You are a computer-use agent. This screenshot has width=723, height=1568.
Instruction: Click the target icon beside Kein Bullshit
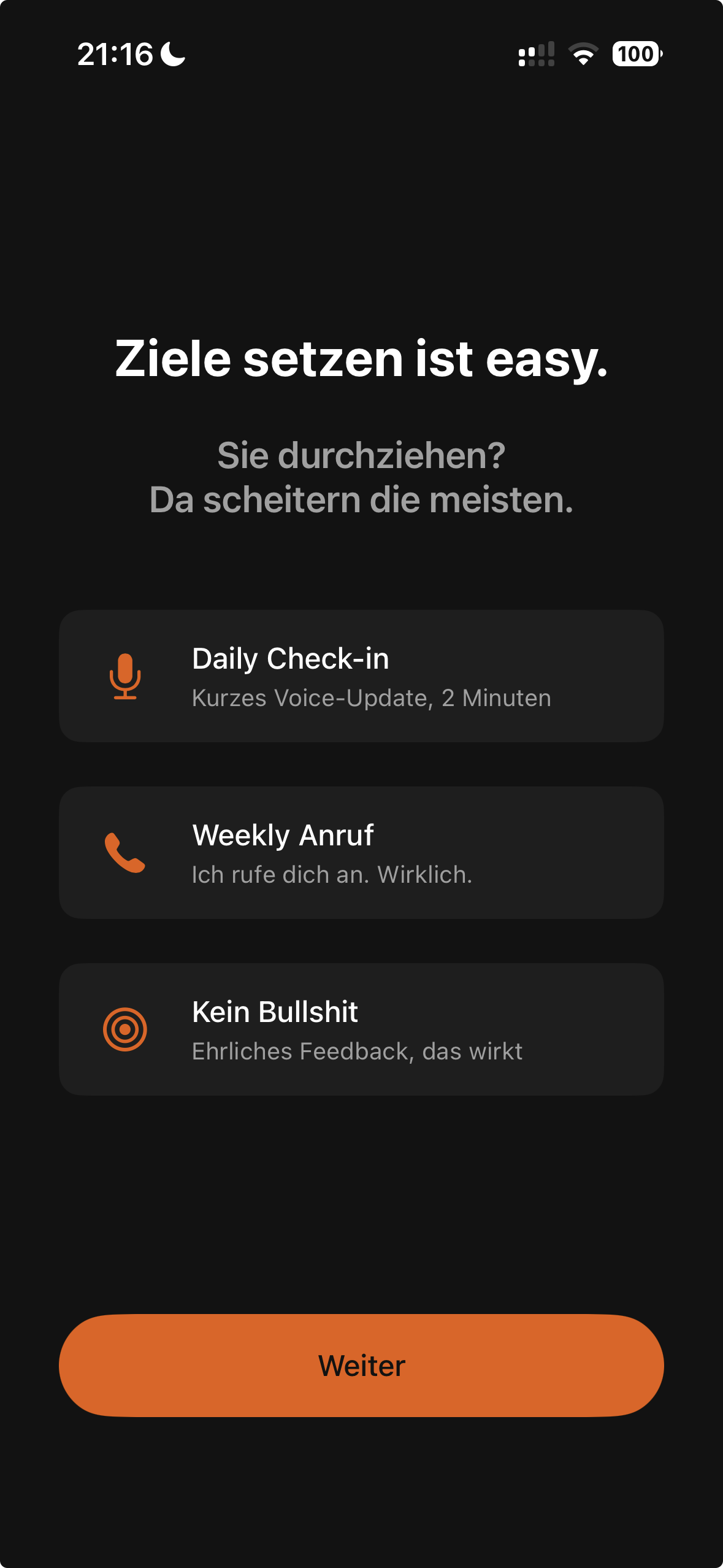(125, 1030)
